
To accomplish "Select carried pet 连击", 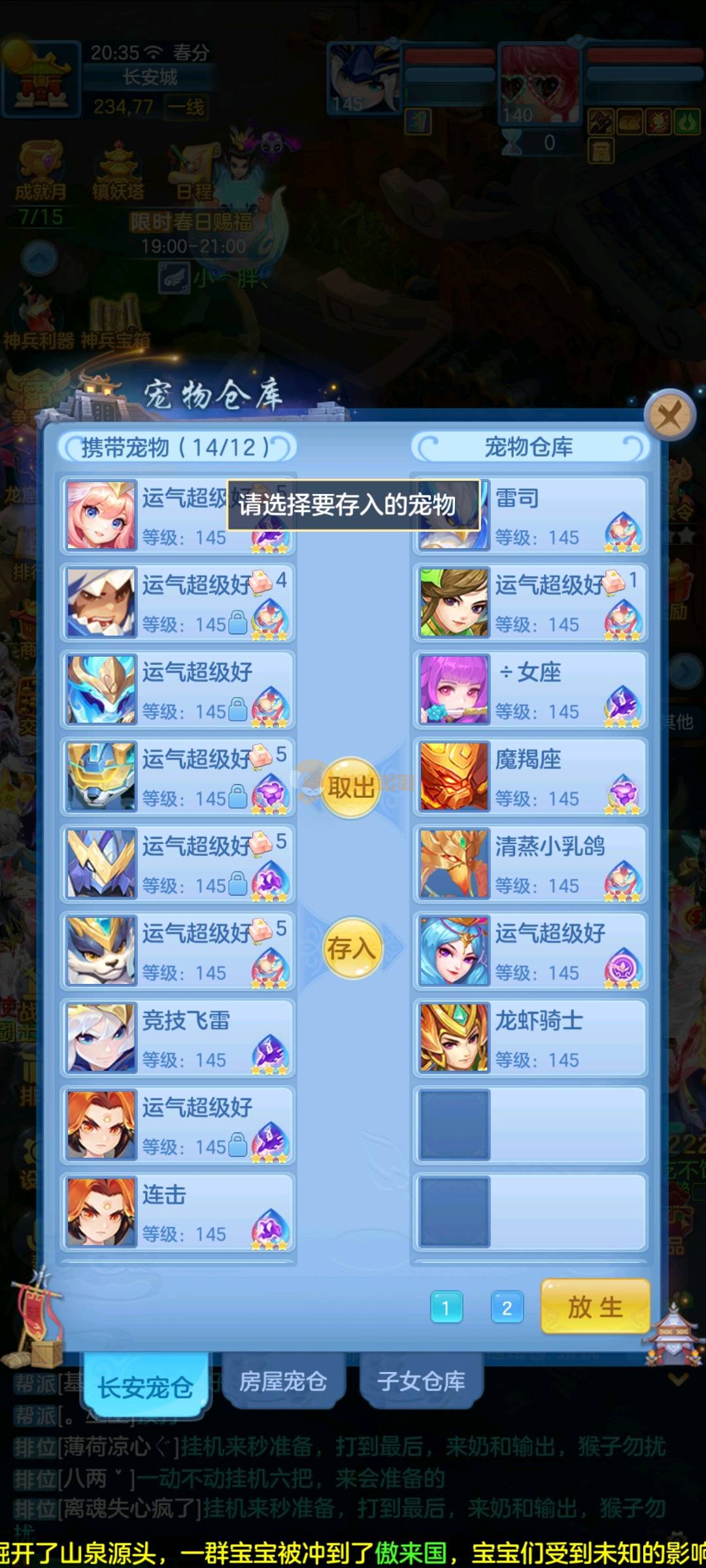I will [178, 1213].
